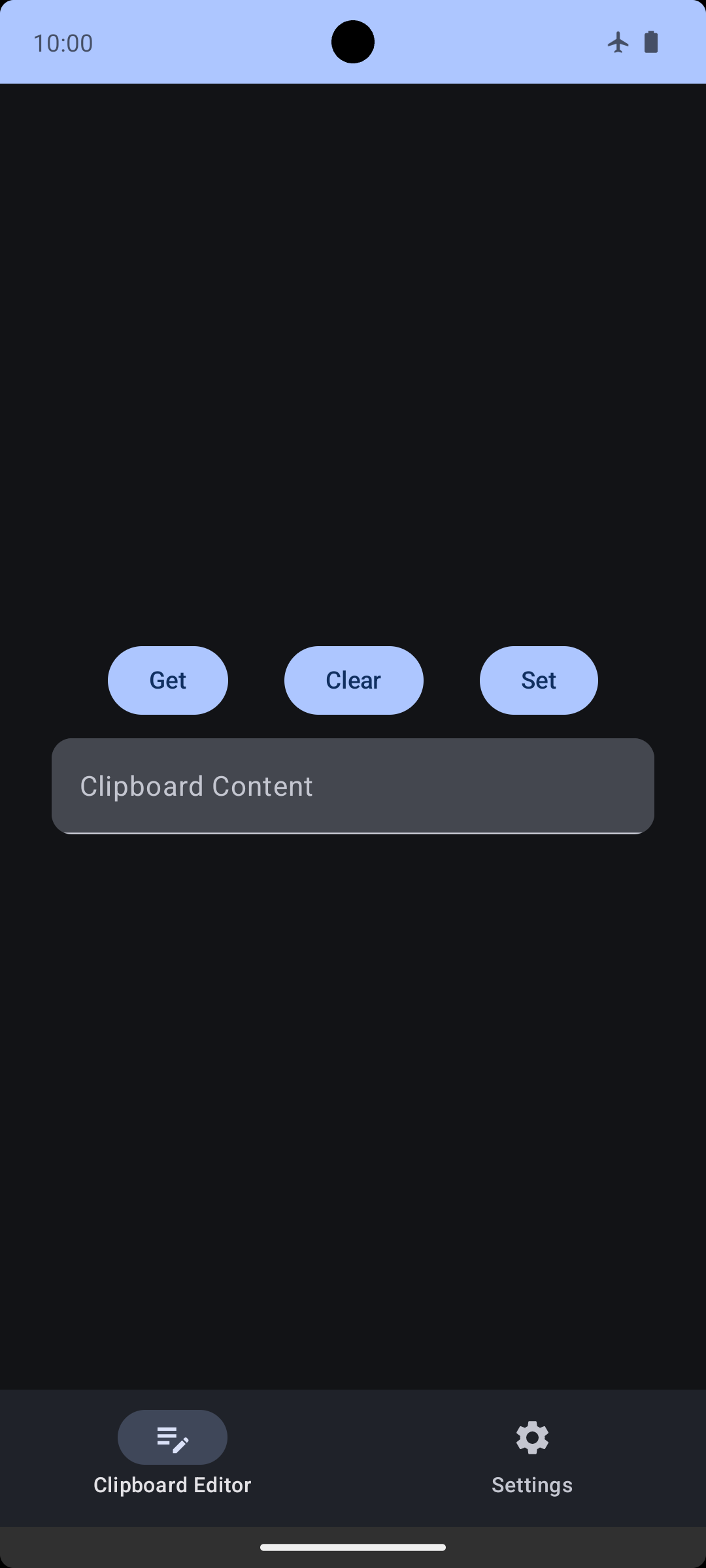Tap the Get button
Image resolution: width=706 pixels, height=1568 pixels.
click(168, 680)
